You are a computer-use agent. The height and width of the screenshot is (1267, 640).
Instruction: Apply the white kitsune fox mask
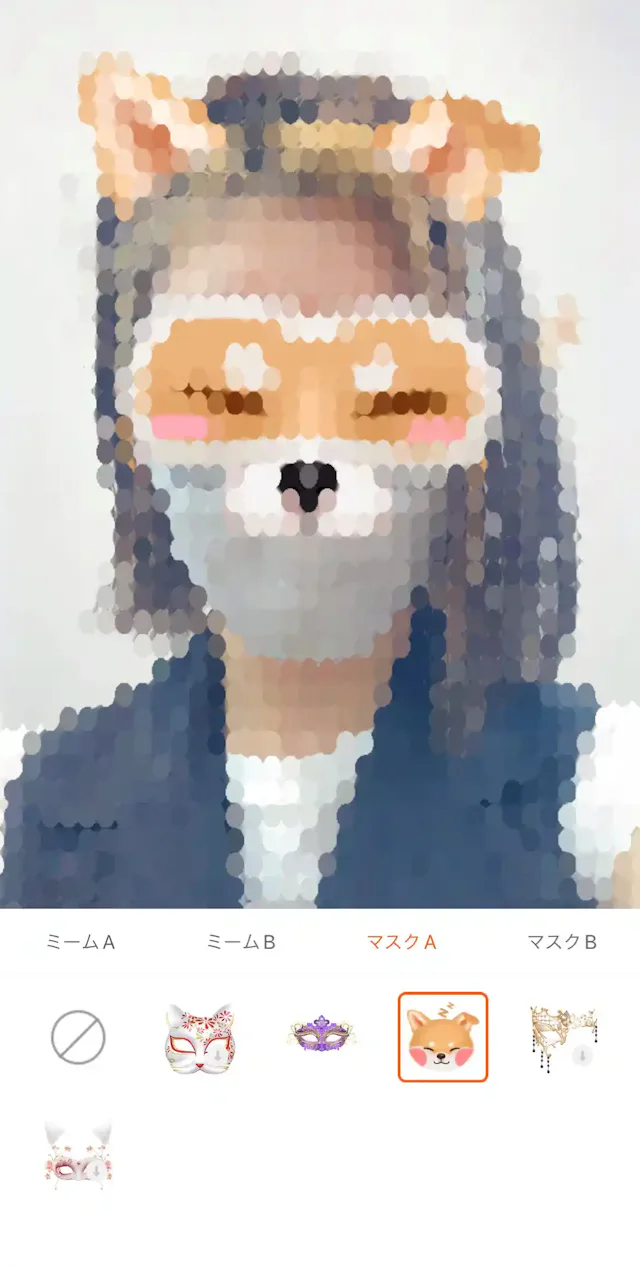[x=200, y=1038]
